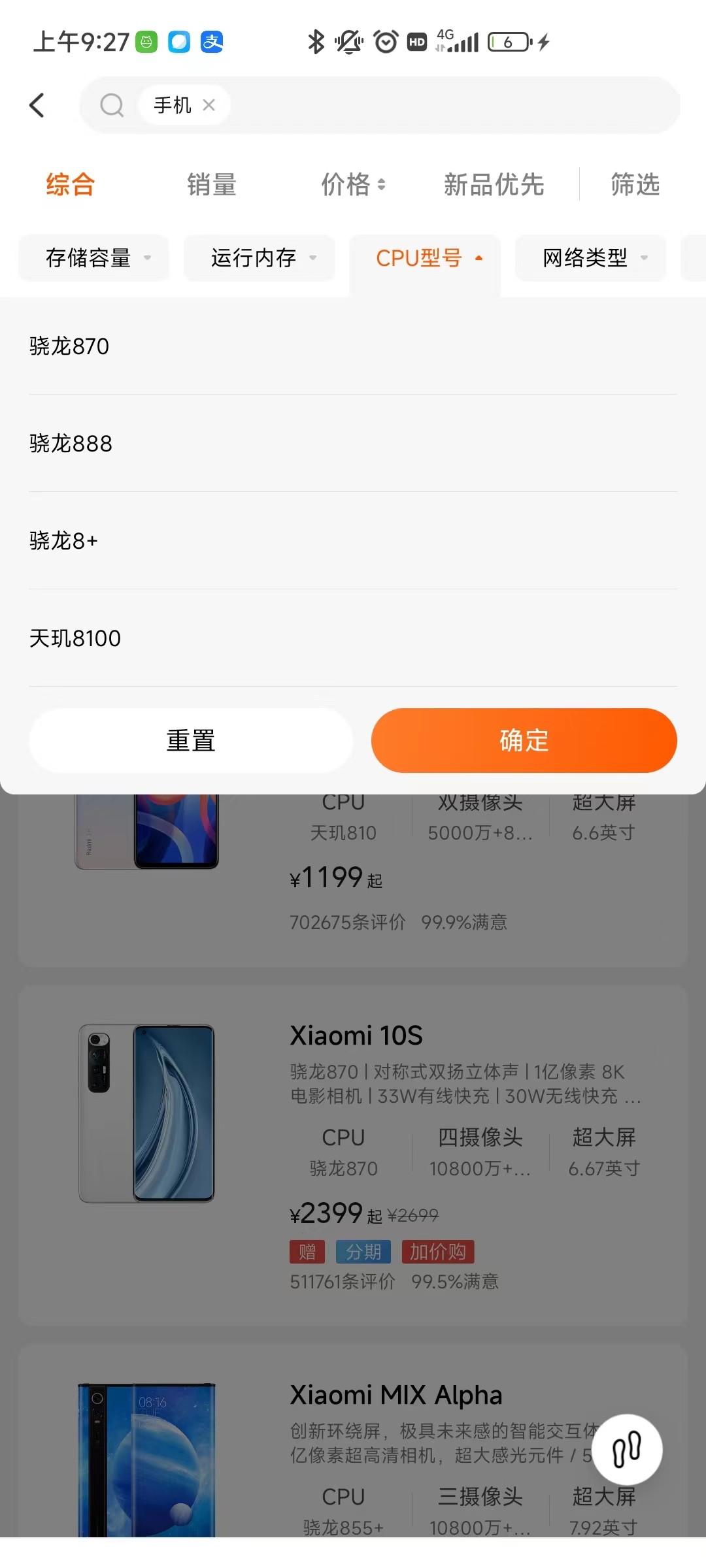Collapse the CPU型号 filter dropdown
Viewport: 706px width, 1568px height.
426,259
